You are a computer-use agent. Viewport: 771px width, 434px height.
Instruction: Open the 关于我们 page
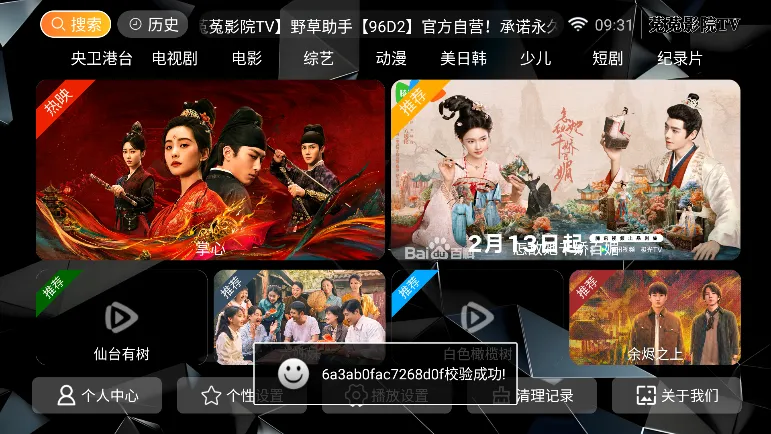click(x=677, y=396)
